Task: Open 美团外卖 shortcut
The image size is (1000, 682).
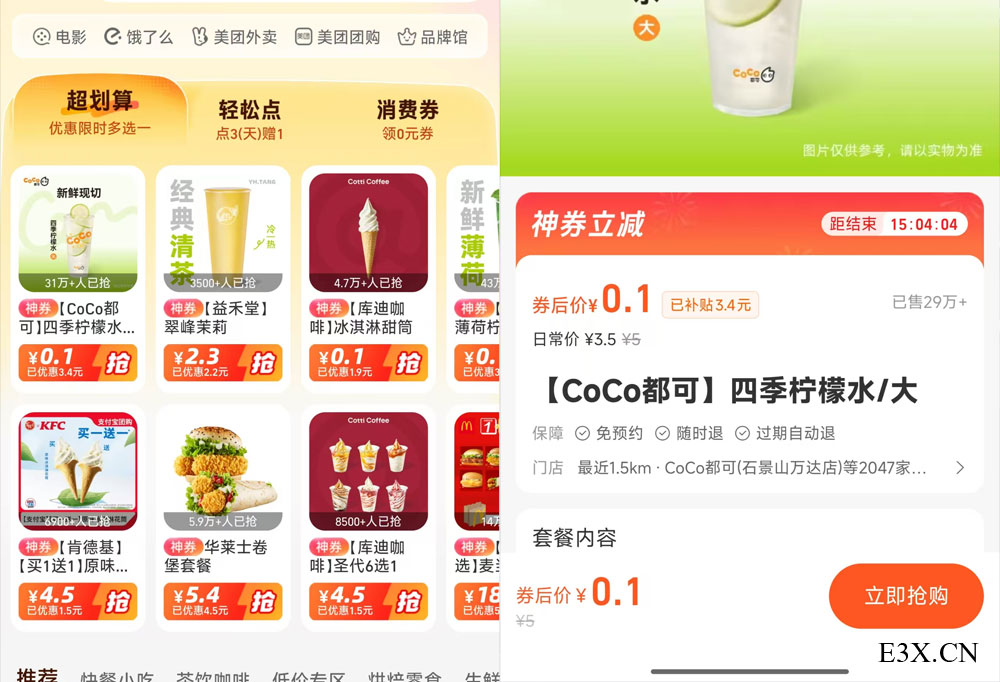Action: tap(234, 37)
